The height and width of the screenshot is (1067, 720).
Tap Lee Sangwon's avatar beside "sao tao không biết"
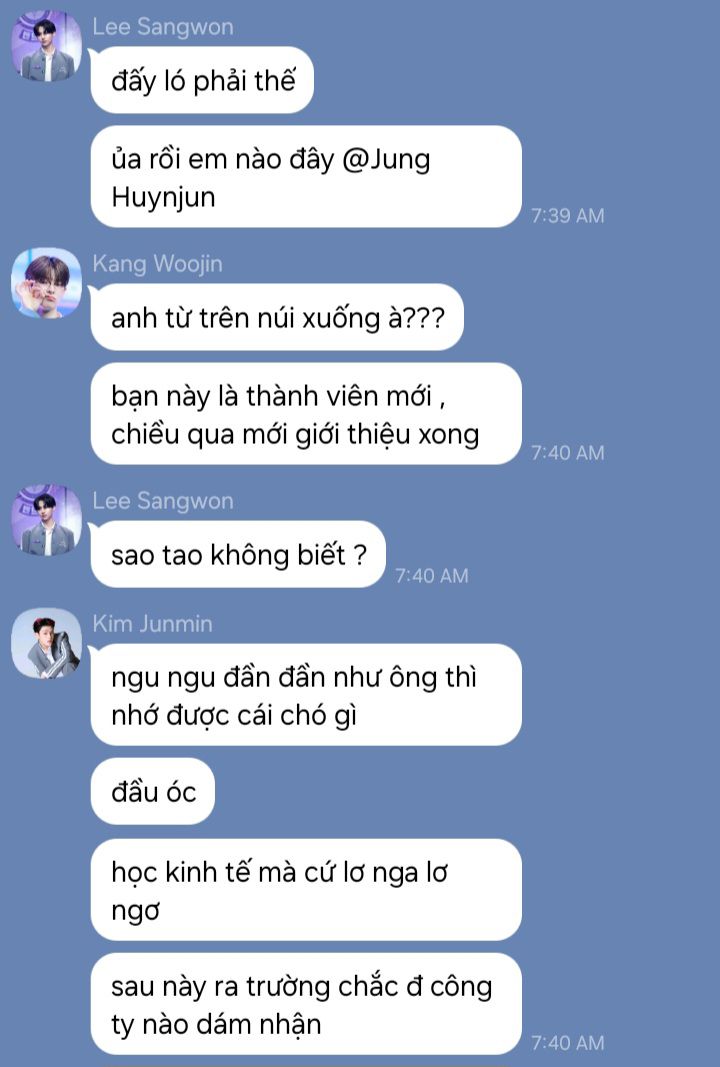pyautogui.click(x=46, y=520)
